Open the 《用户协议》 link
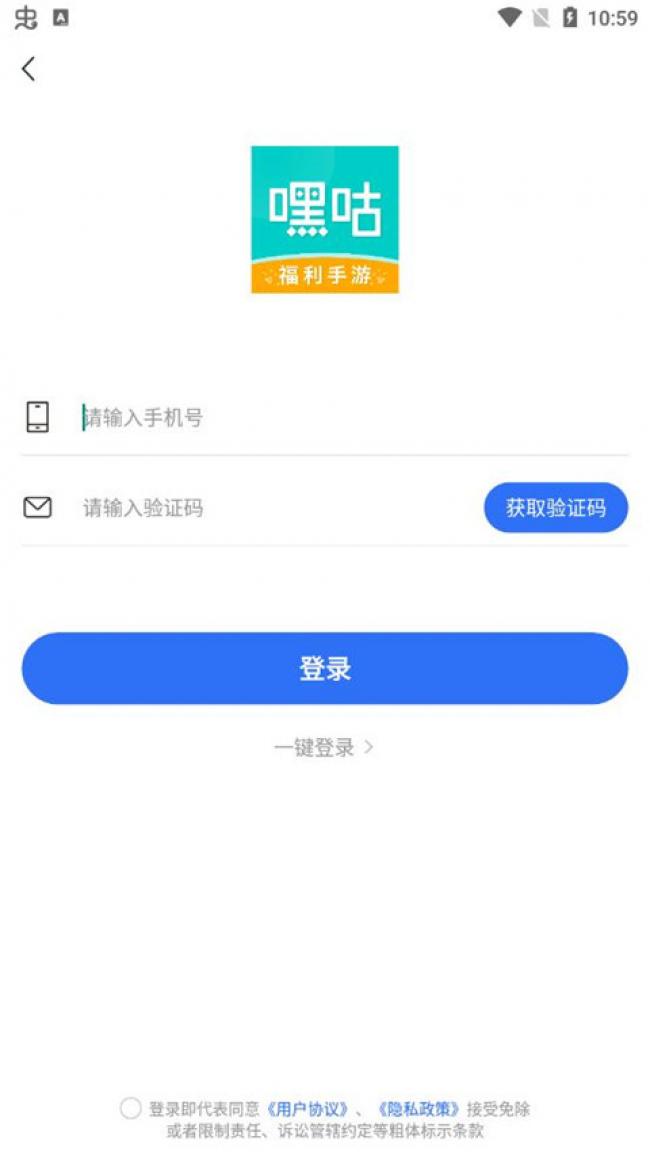The height and width of the screenshot is (1155, 650). [x=307, y=1109]
